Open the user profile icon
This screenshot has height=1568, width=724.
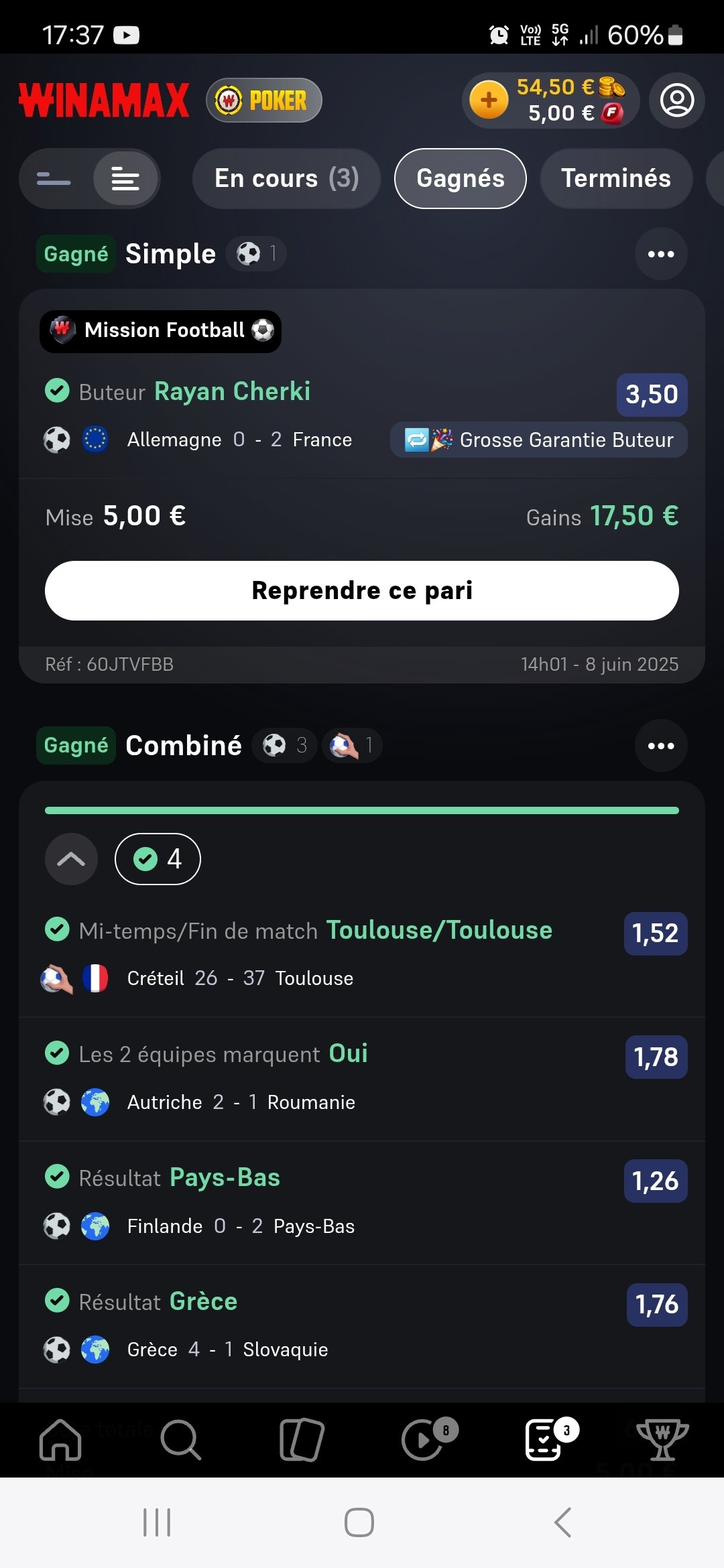pyautogui.click(x=677, y=101)
